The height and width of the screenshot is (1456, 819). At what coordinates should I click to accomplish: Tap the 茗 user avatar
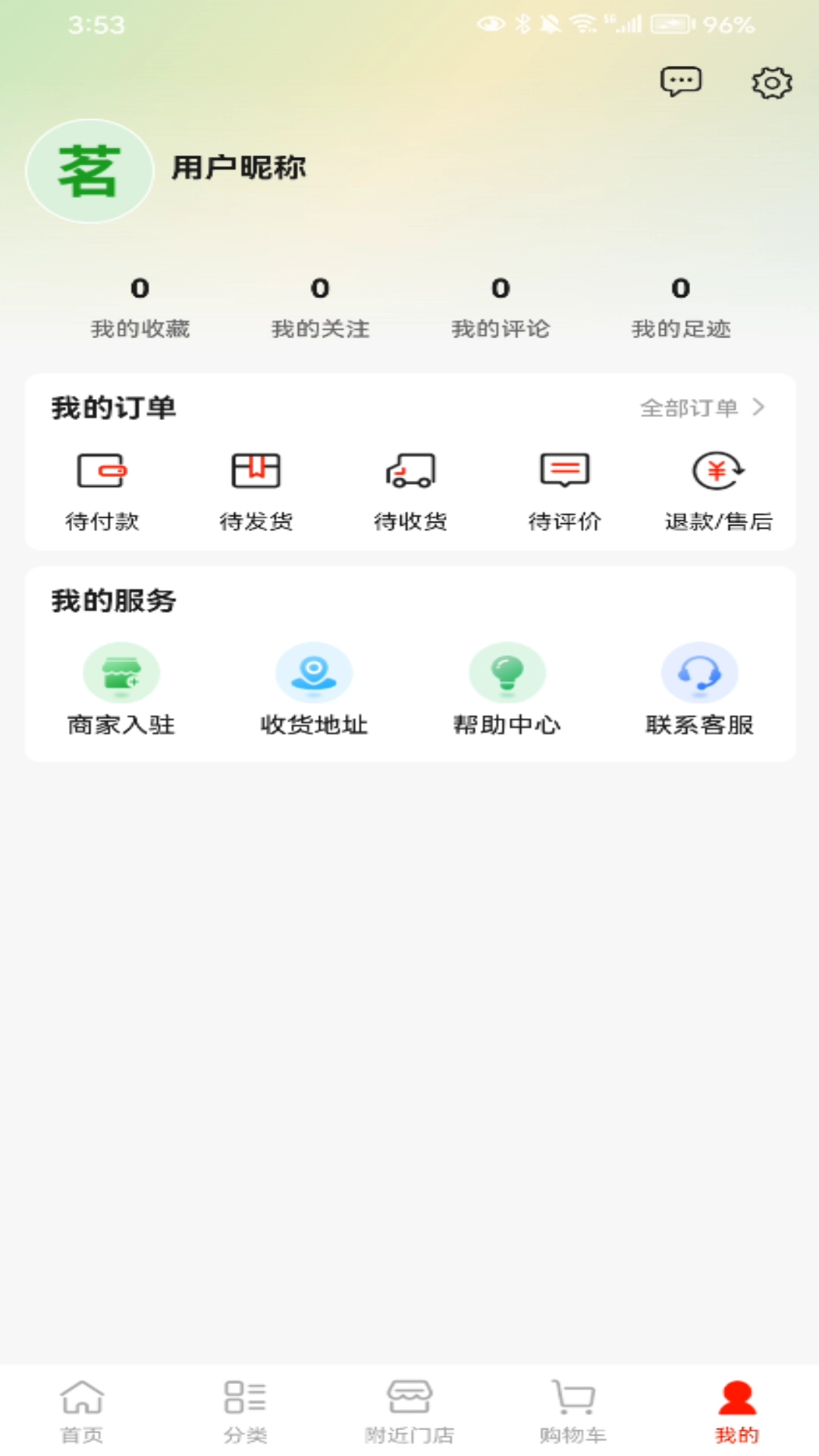click(89, 170)
